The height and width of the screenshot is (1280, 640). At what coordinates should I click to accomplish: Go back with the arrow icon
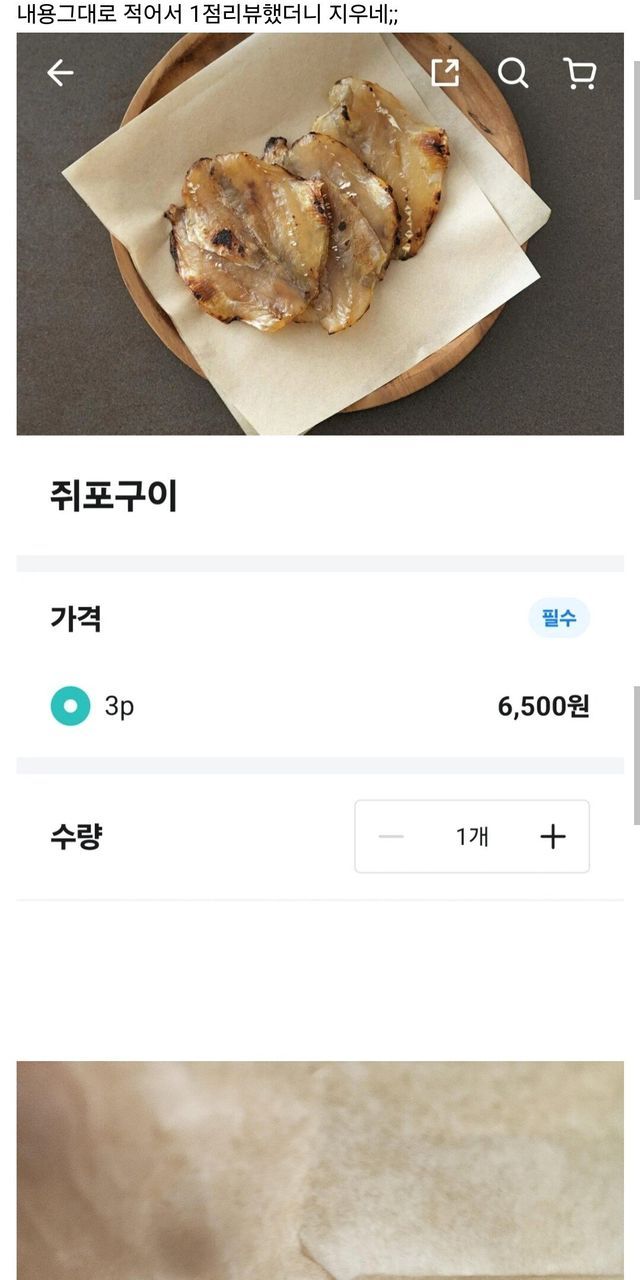[x=60, y=73]
